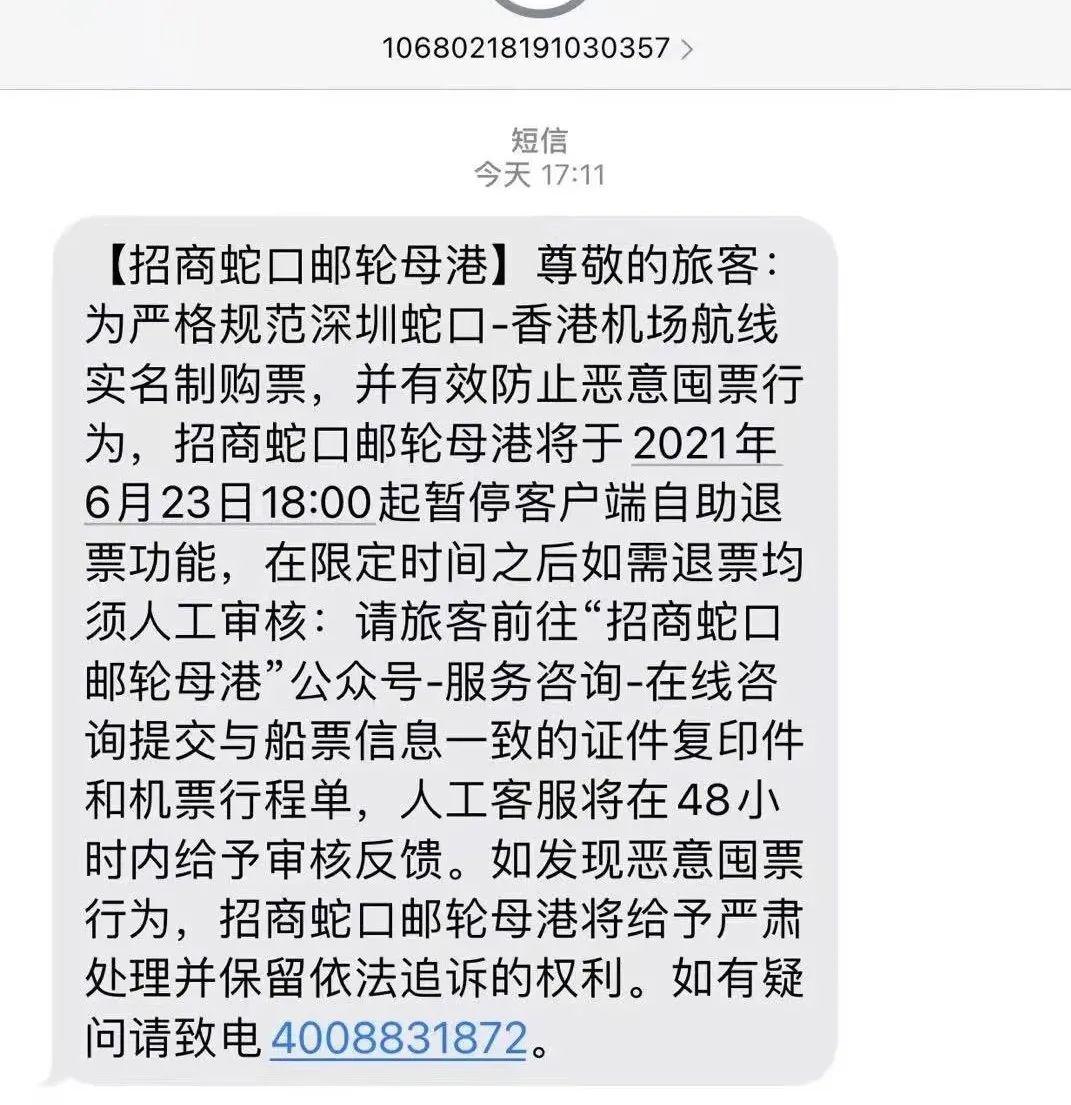
Task: Call the phone number 4008831872
Action: tap(398, 1039)
